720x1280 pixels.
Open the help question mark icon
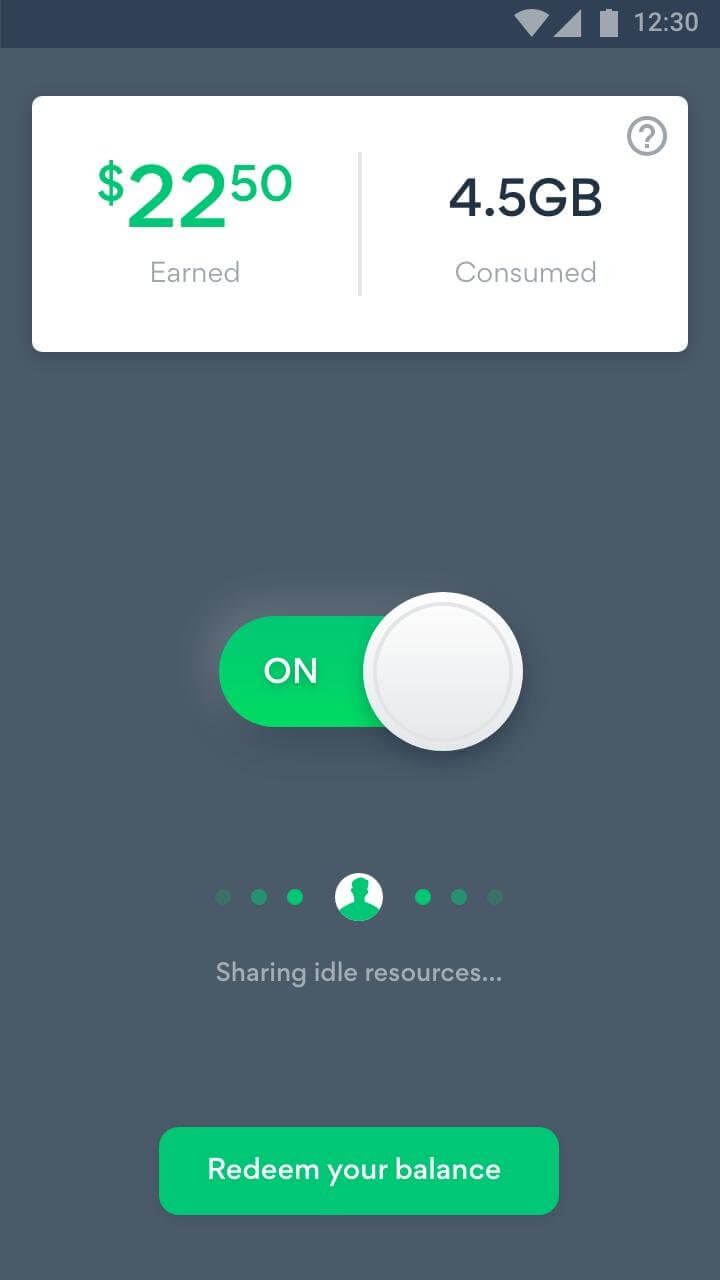click(x=647, y=136)
